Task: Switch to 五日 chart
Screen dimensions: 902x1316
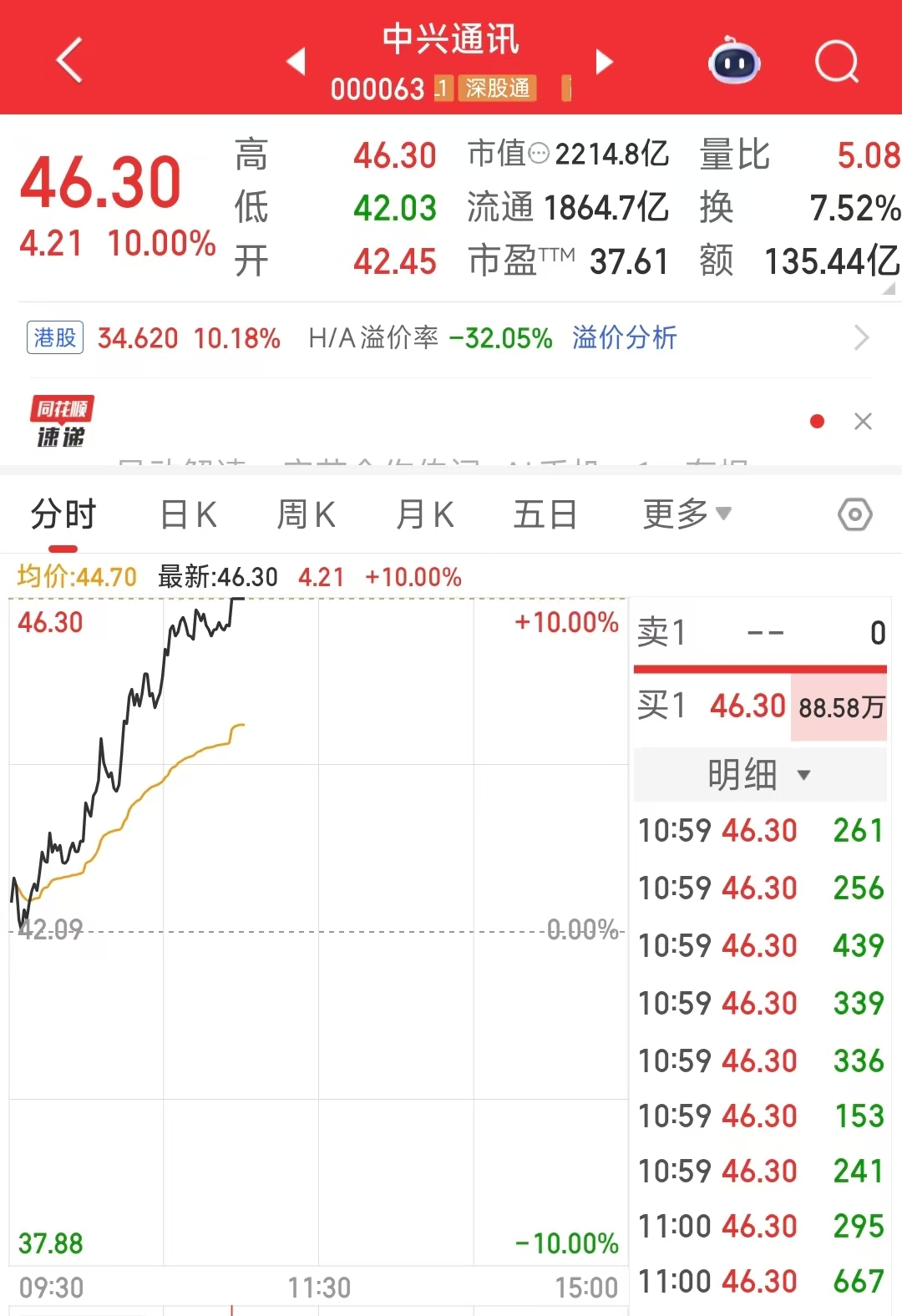Action: point(545,514)
